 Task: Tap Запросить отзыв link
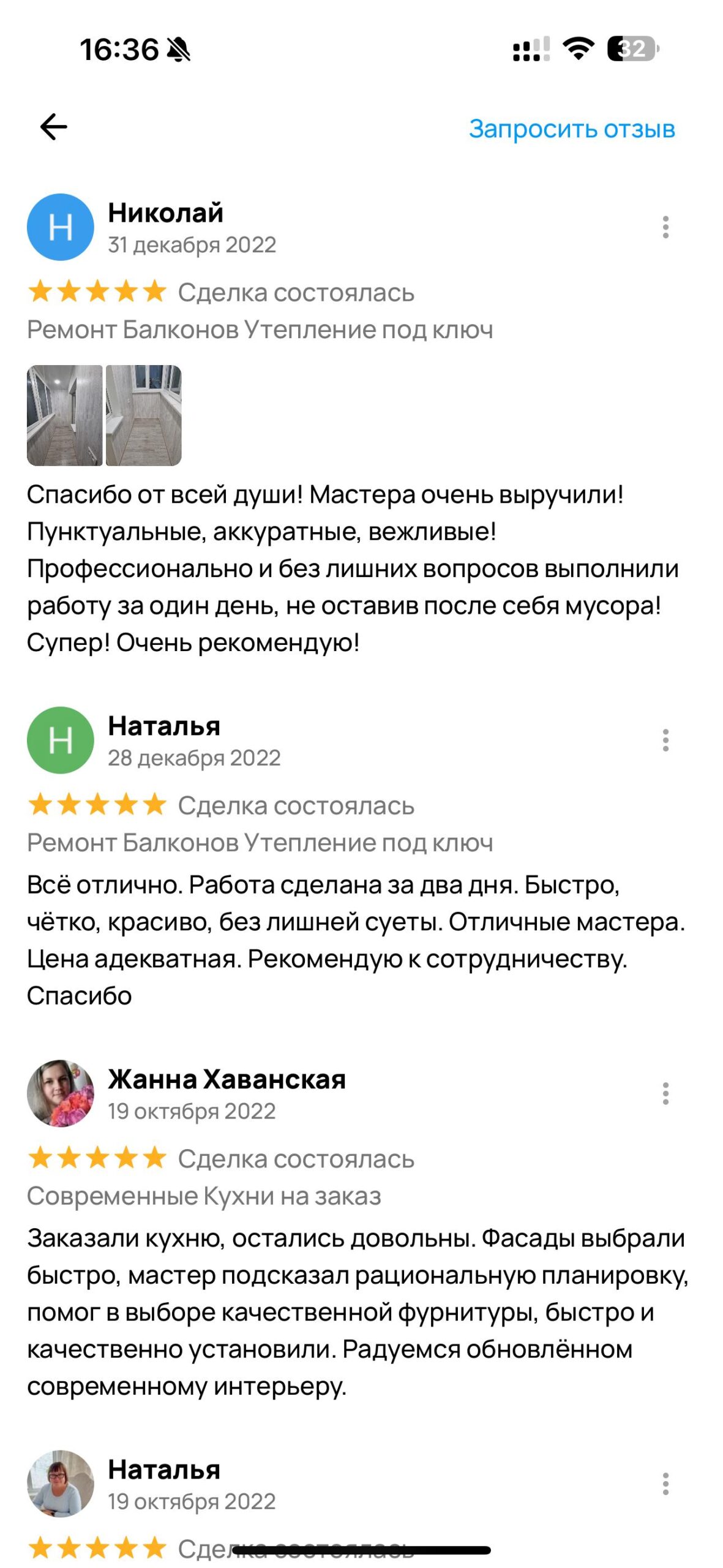571,129
